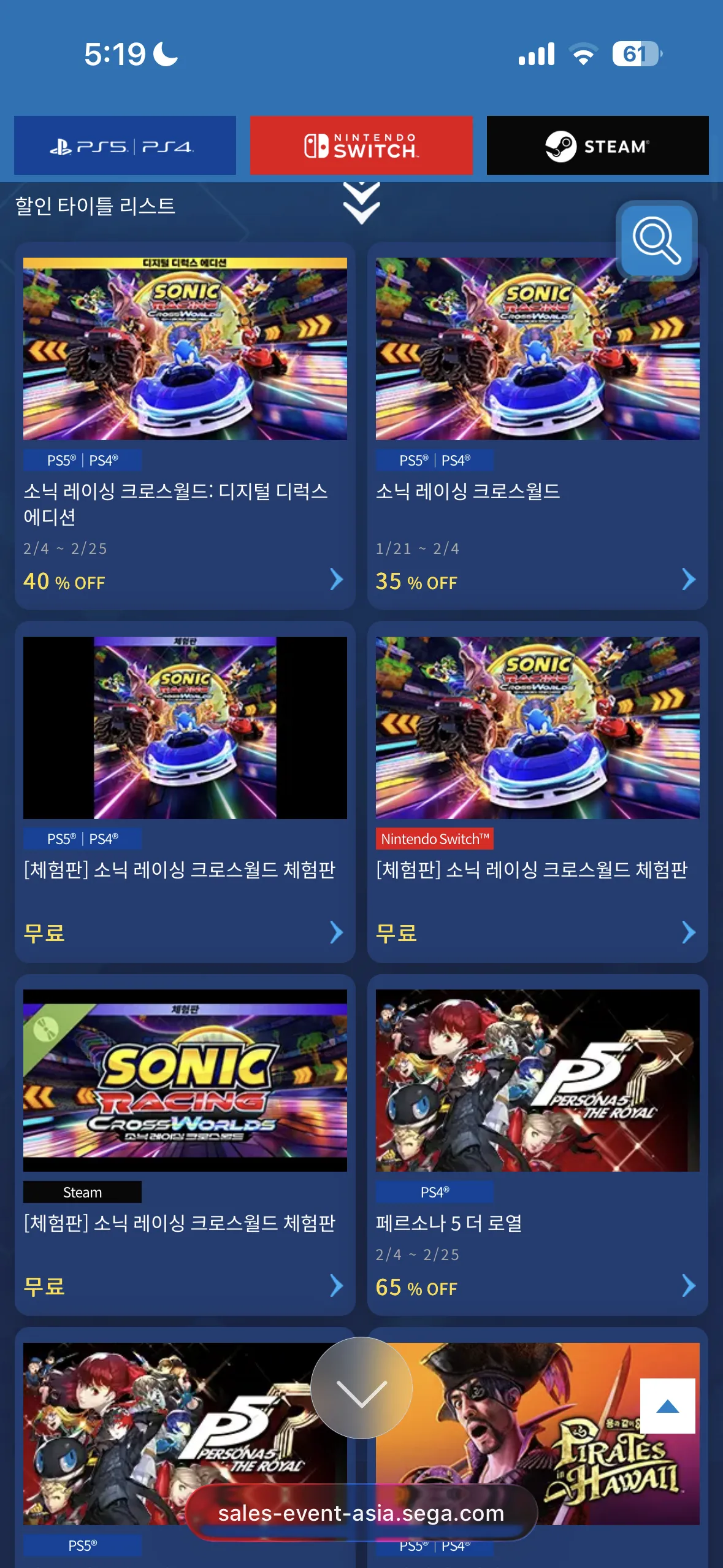Tap the sales-event-asia.sega.com address bar
The height and width of the screenshot is (1568, 723).
361,1513
